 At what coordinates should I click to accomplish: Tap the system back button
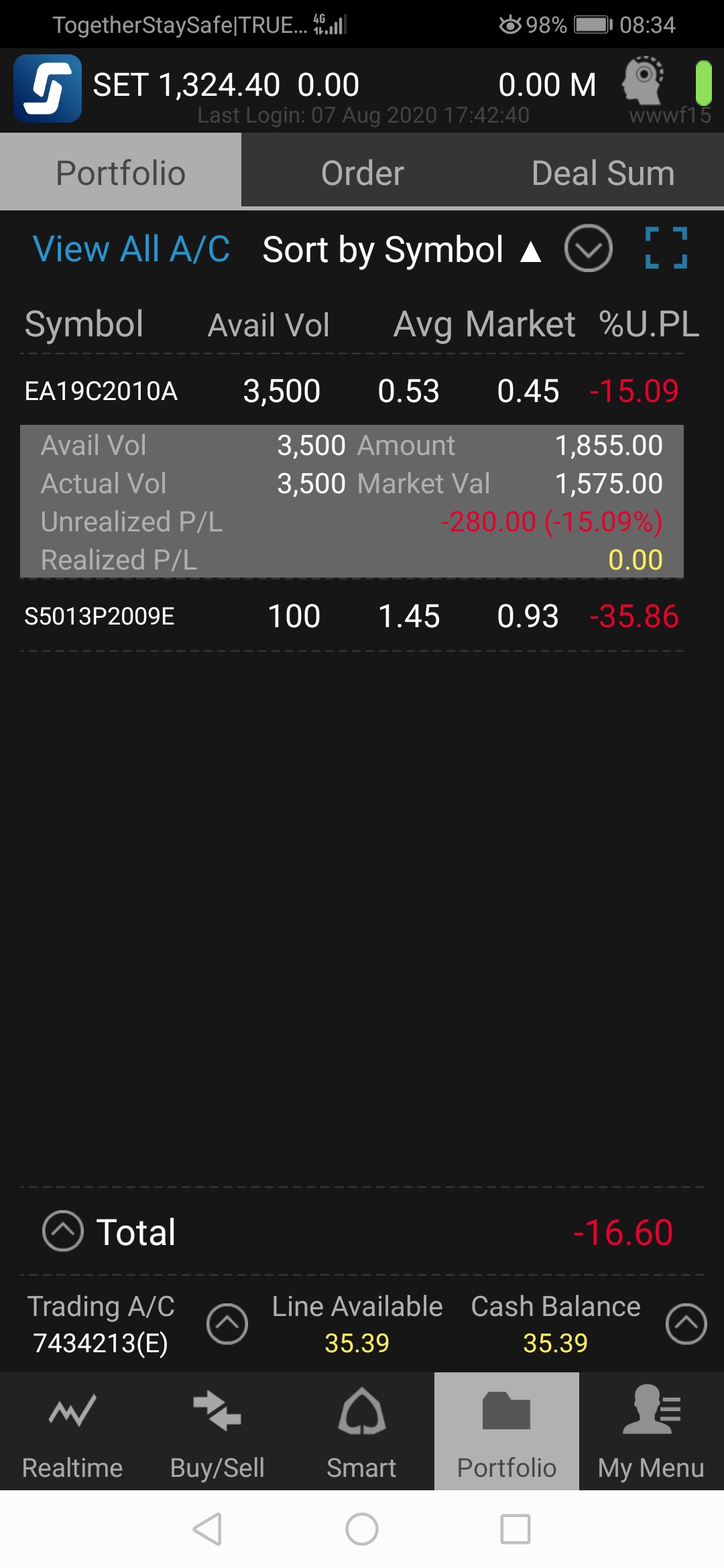[207, 1529]
